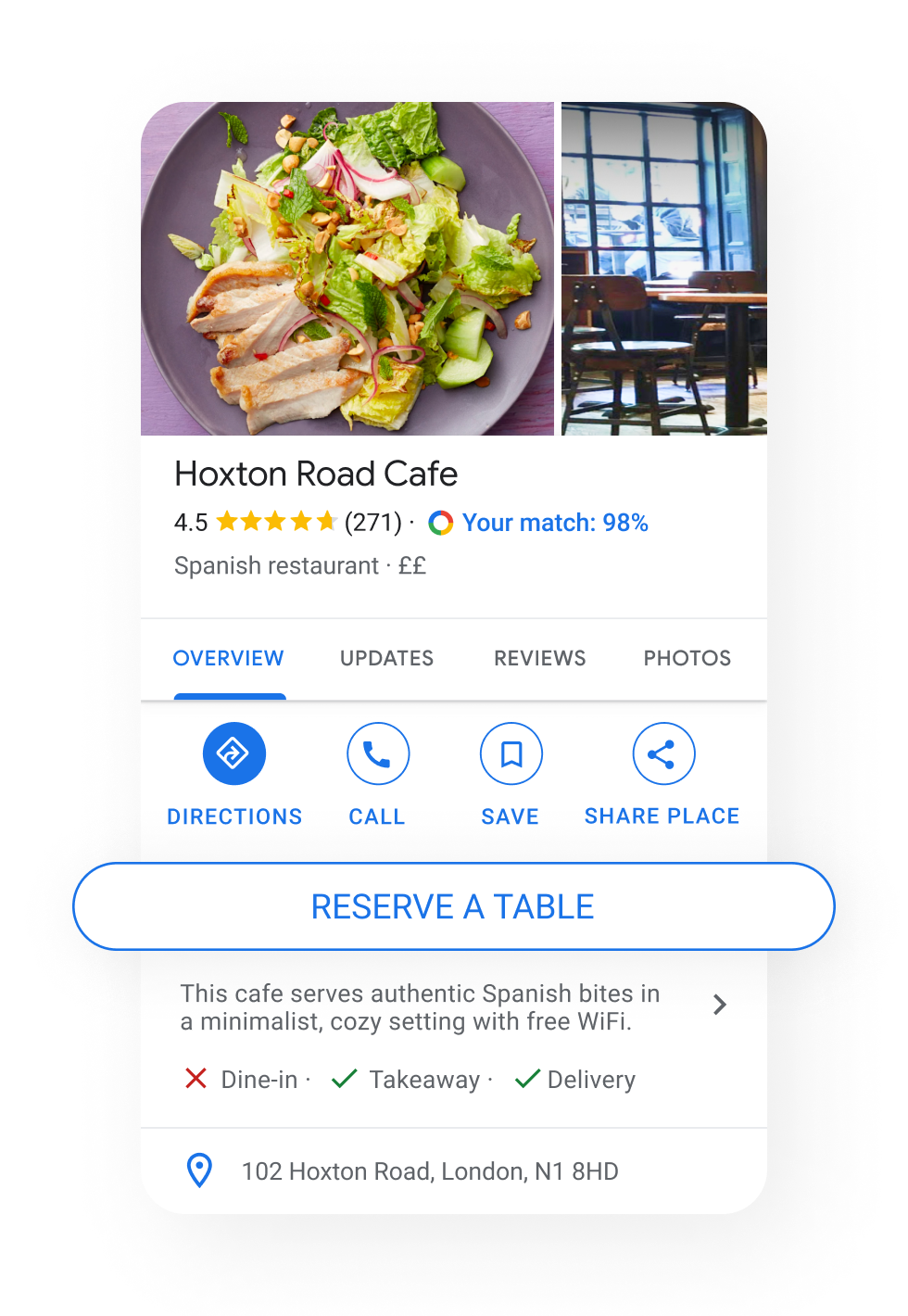The image size is (908, 1316).
Task: Expand the cafe description chevron
Action: [720, 1005]
